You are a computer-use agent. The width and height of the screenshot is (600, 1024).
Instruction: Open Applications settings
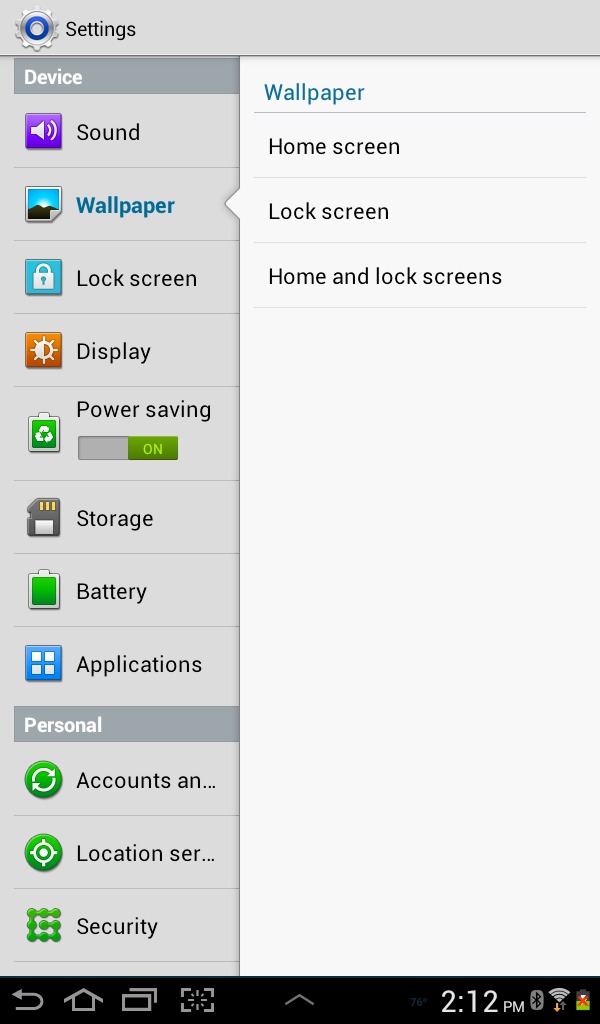[127, 664]
